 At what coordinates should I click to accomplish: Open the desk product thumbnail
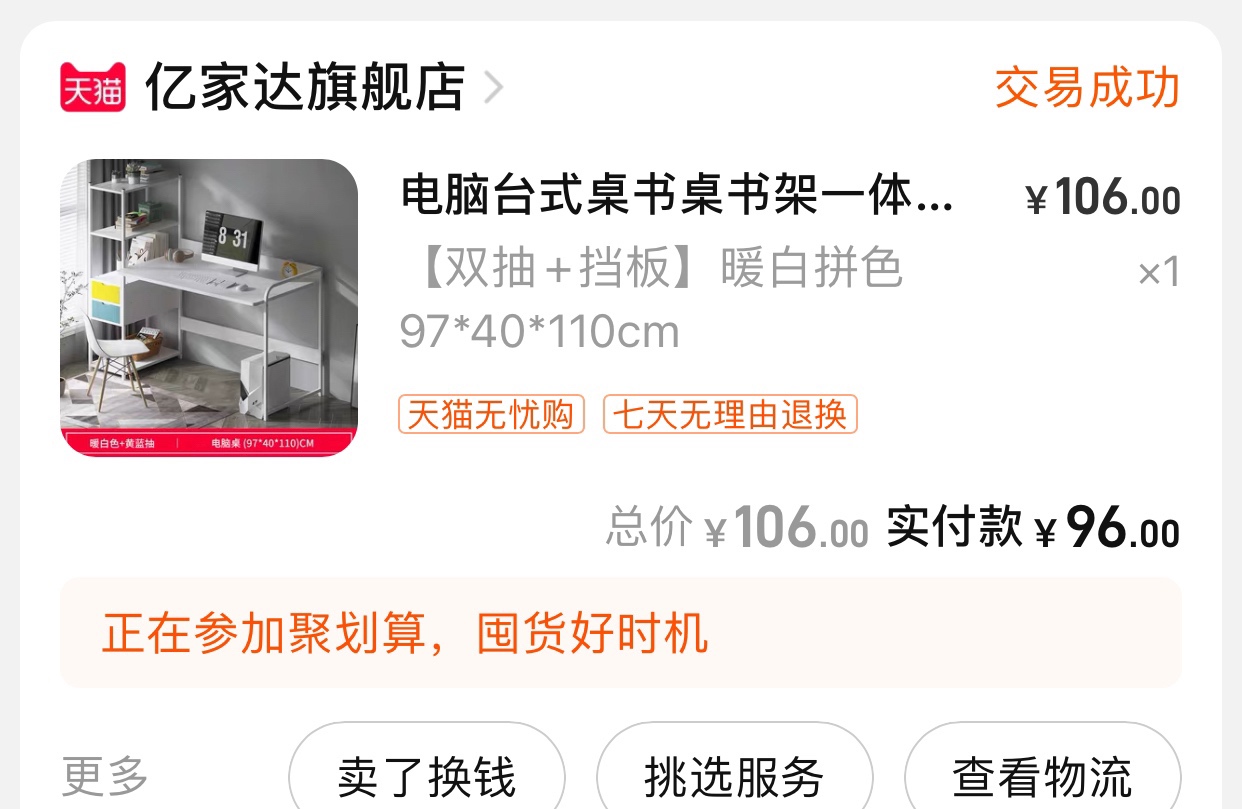[209, 308]
